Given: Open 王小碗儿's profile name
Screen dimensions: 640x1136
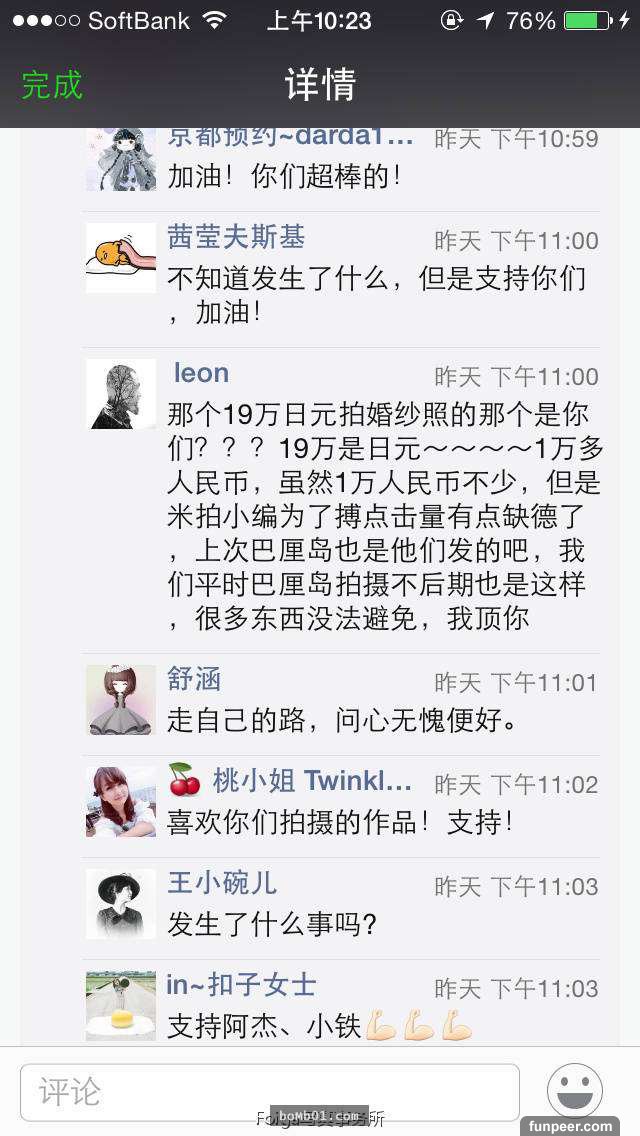Looking at the screenshot, I should click(222, 884).
